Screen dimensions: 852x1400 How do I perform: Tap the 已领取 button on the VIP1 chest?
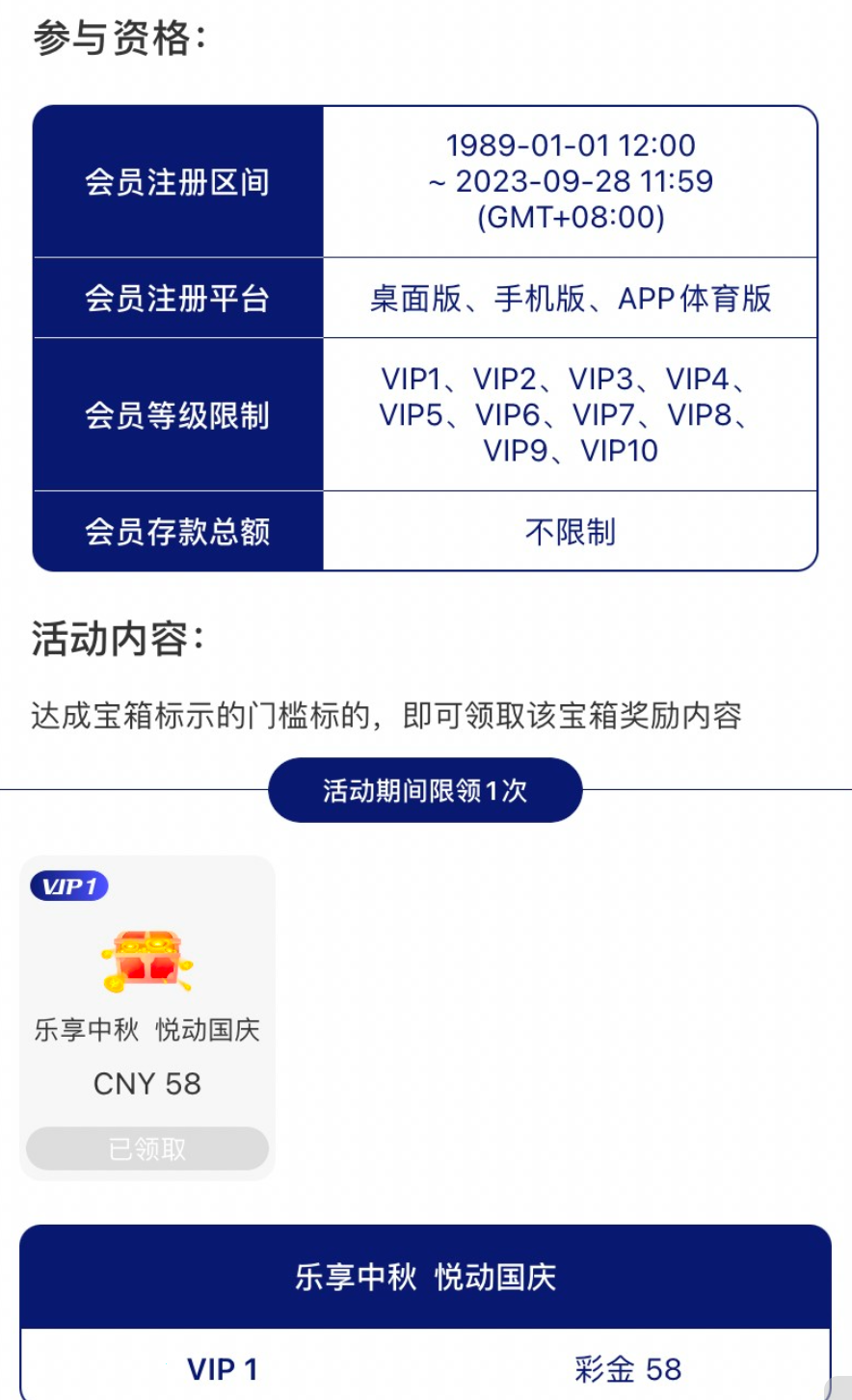click(x=146, y=1149)
